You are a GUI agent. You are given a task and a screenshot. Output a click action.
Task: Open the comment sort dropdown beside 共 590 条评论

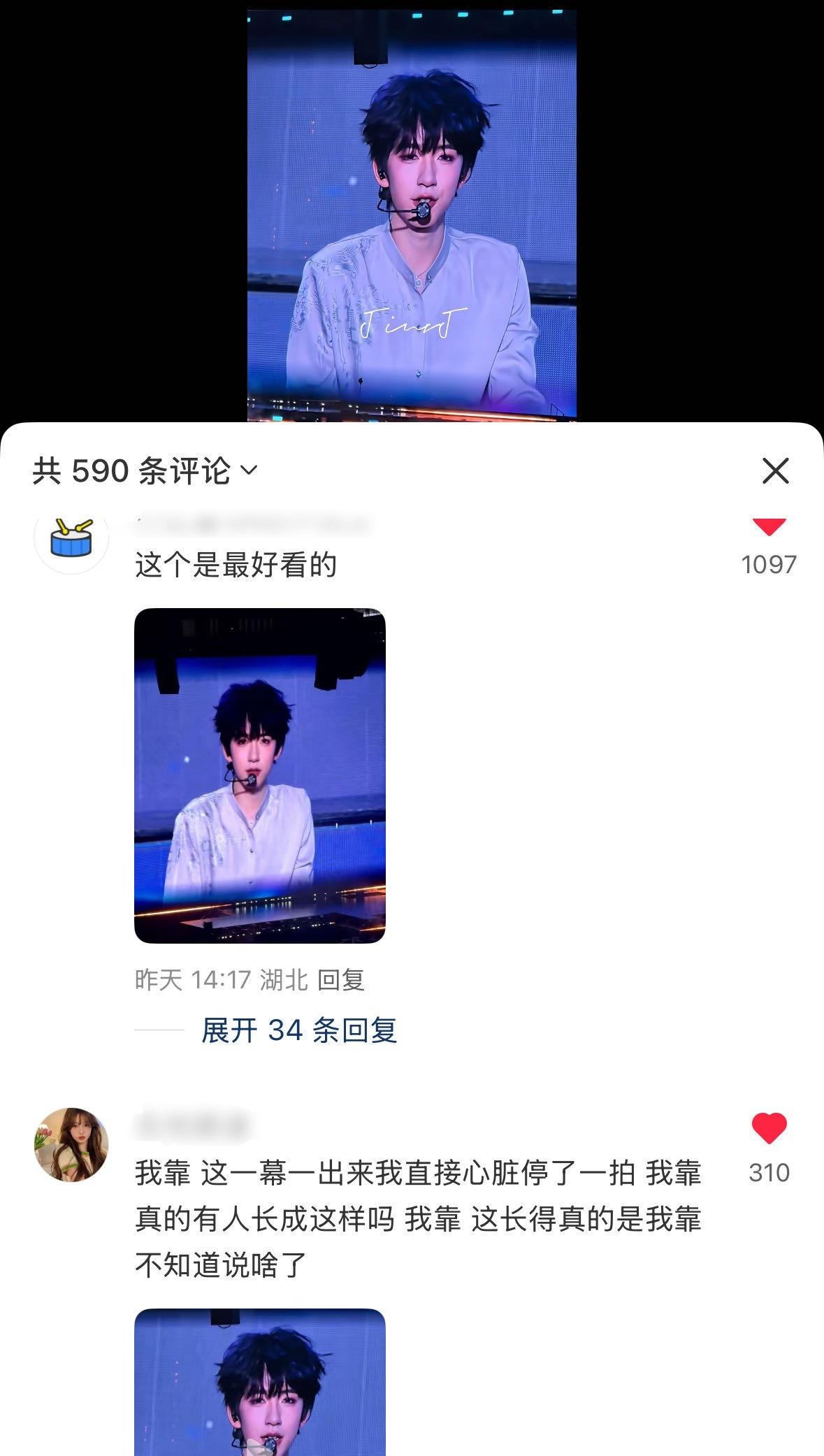pyautogui.click(x=249, y=470)
